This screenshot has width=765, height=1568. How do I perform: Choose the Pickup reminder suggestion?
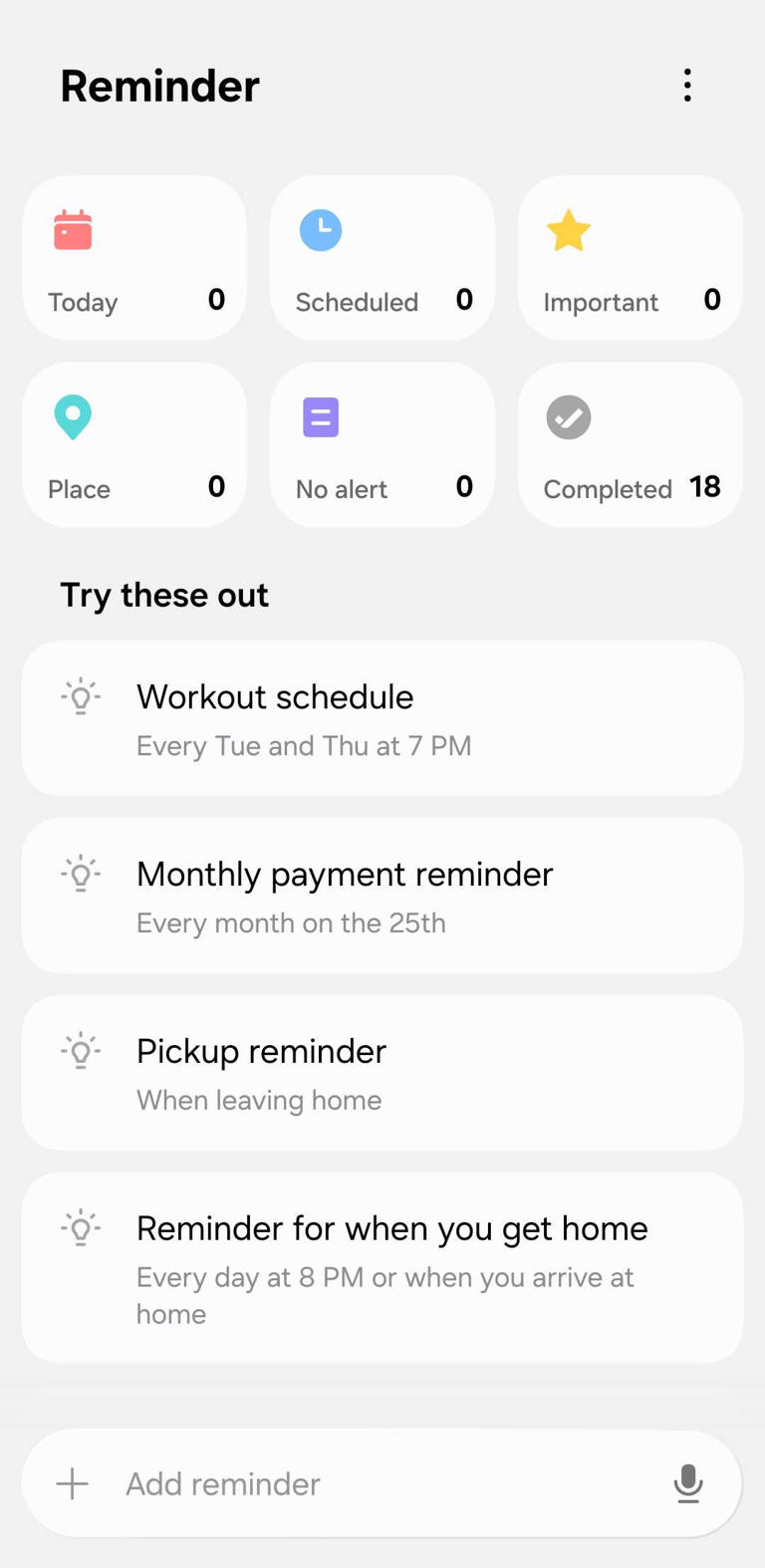tap(382, 1072)
